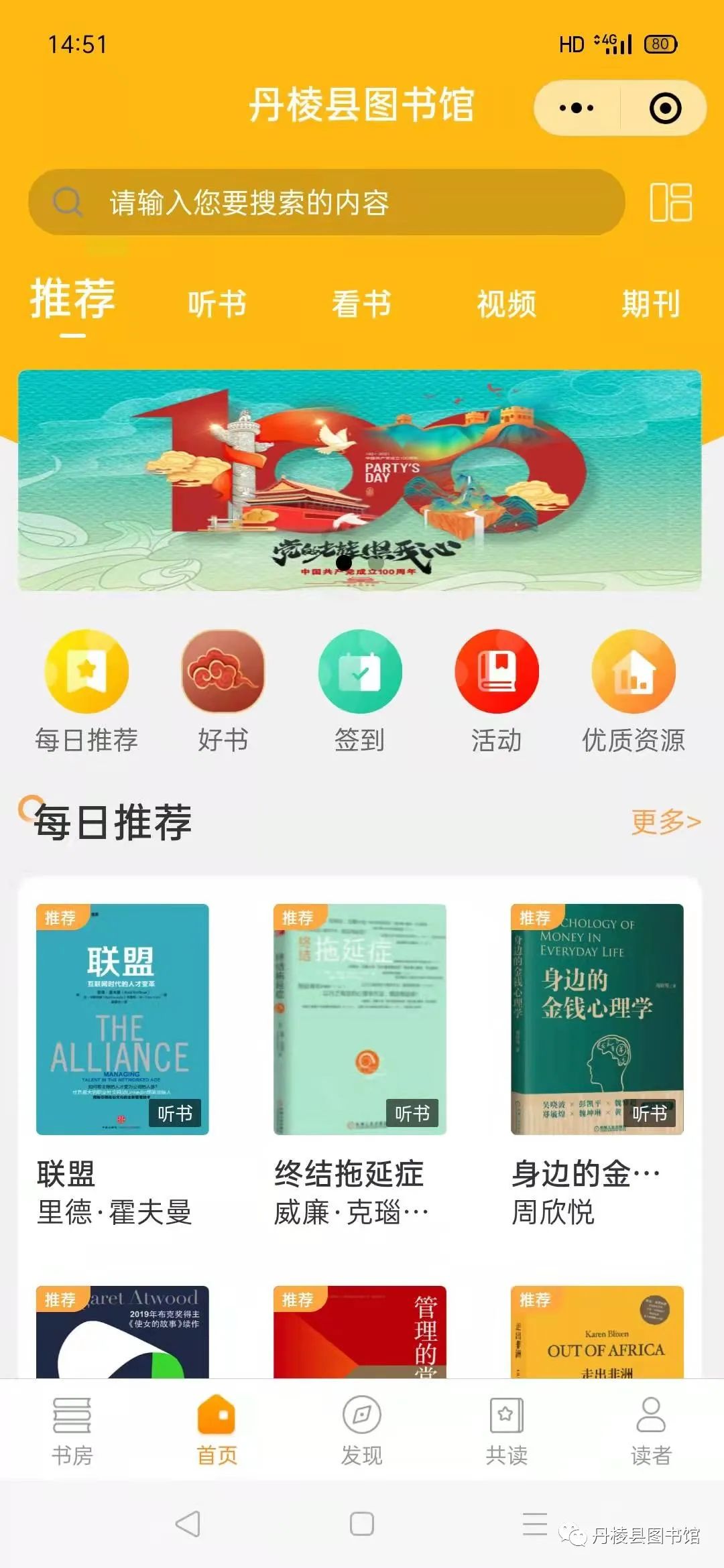Open the 每日推荐 shortcut icon
The height and width of the screenshot is (1568, 724).
pos(86,672)
